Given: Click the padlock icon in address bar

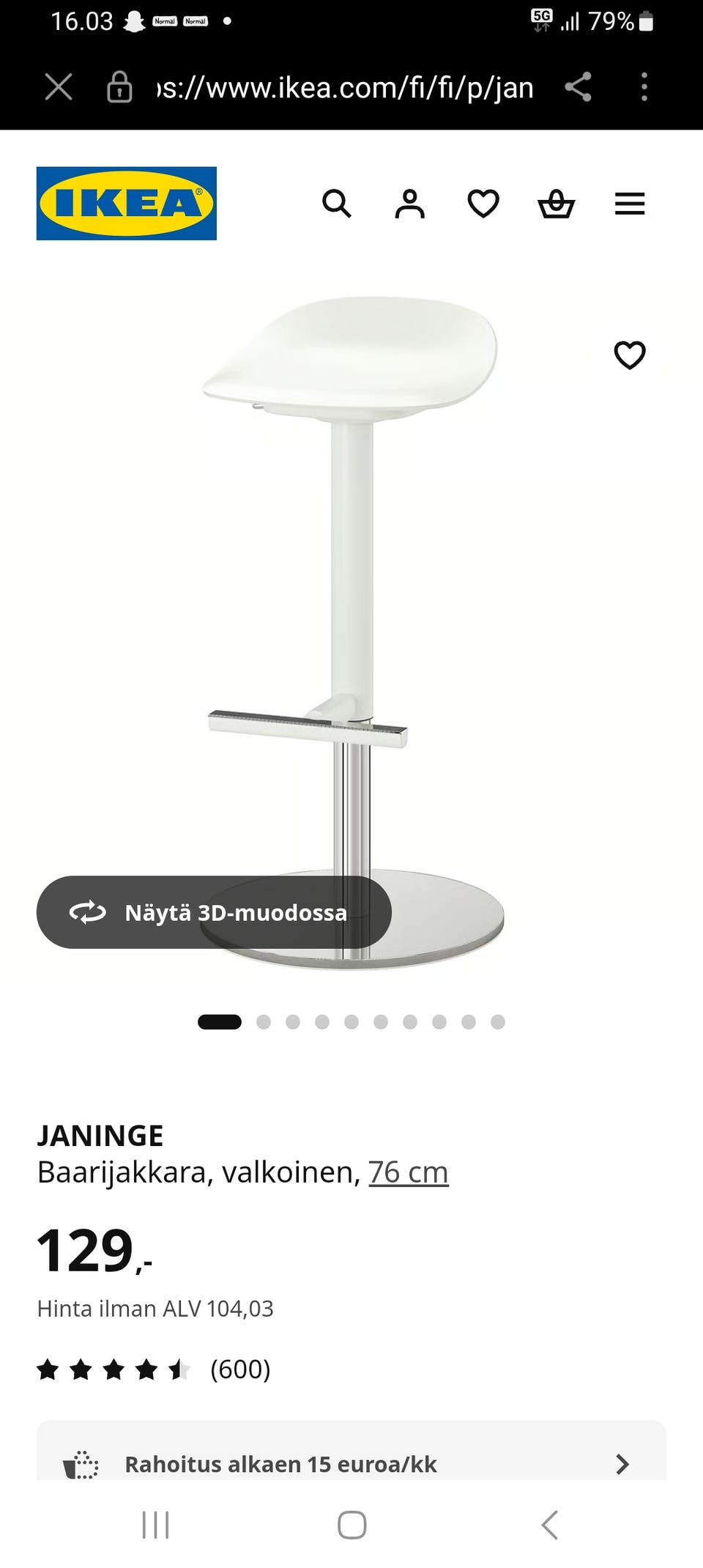Looking at the screenshot, I should click(119, 86).
